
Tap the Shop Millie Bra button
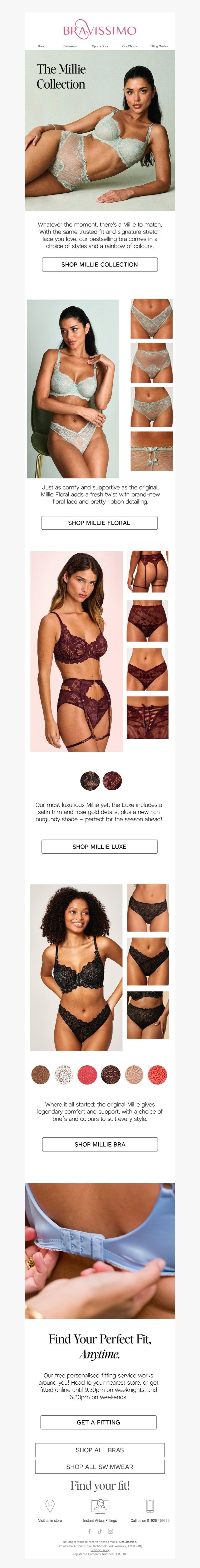tap(99, 1144)
